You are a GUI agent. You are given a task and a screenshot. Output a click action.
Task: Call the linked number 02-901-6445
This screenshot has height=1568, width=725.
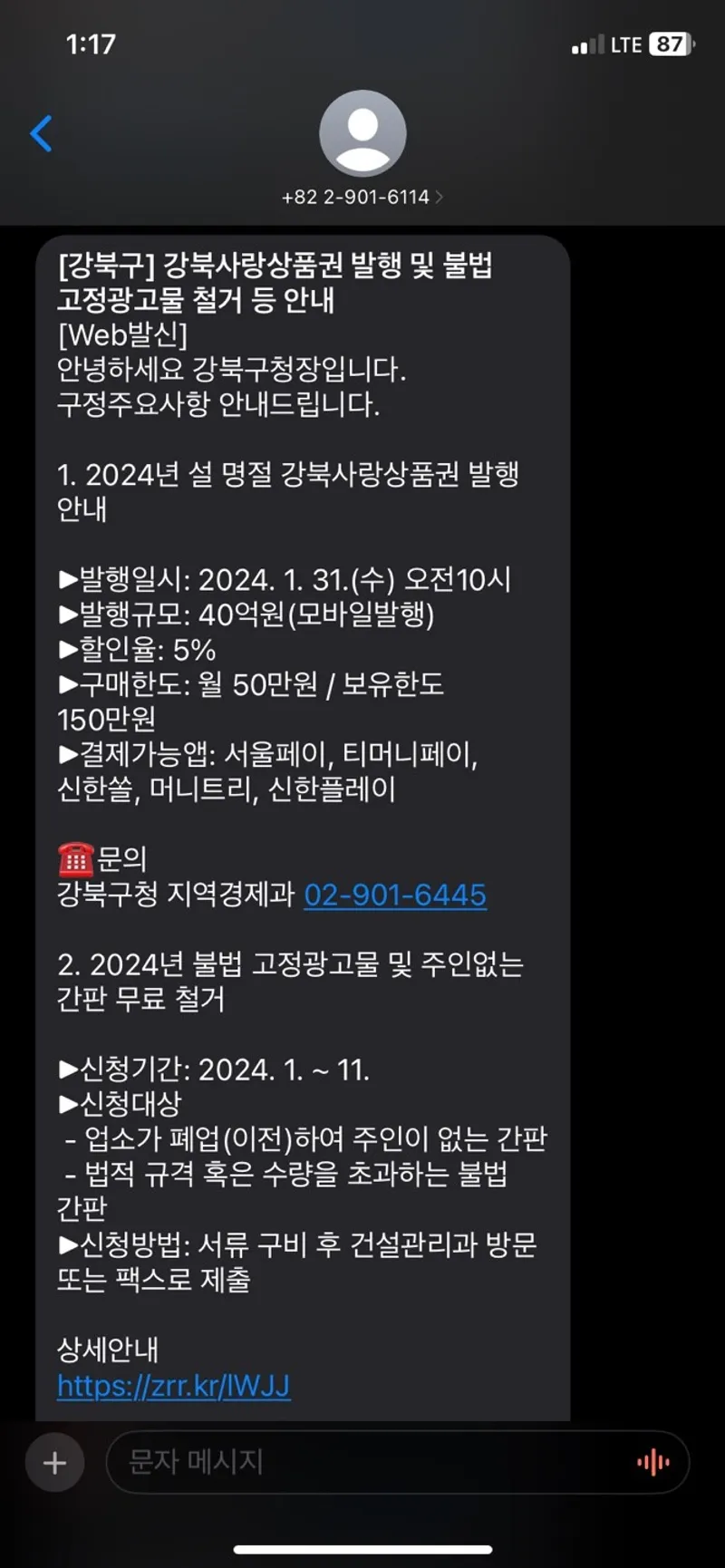pos(395,895)
